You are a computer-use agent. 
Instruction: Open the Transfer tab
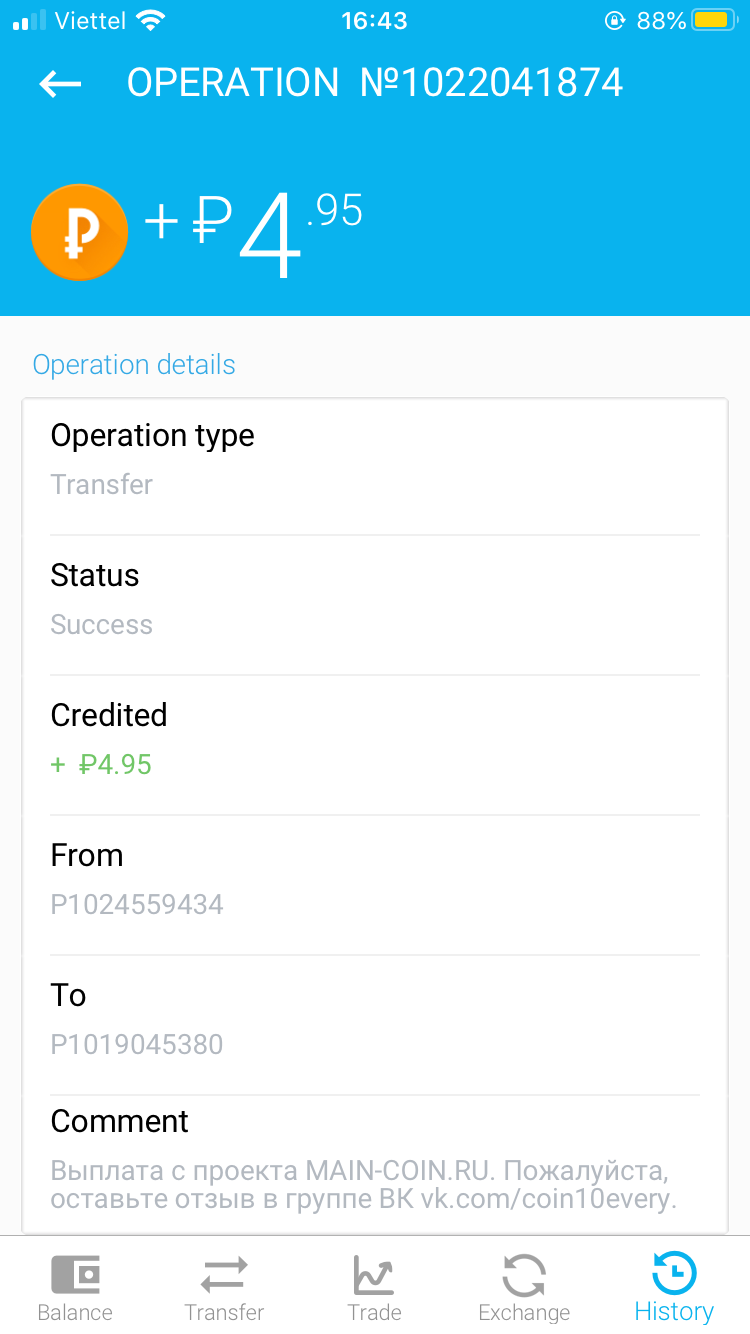pyautogui.click(x=224, y=1288)
